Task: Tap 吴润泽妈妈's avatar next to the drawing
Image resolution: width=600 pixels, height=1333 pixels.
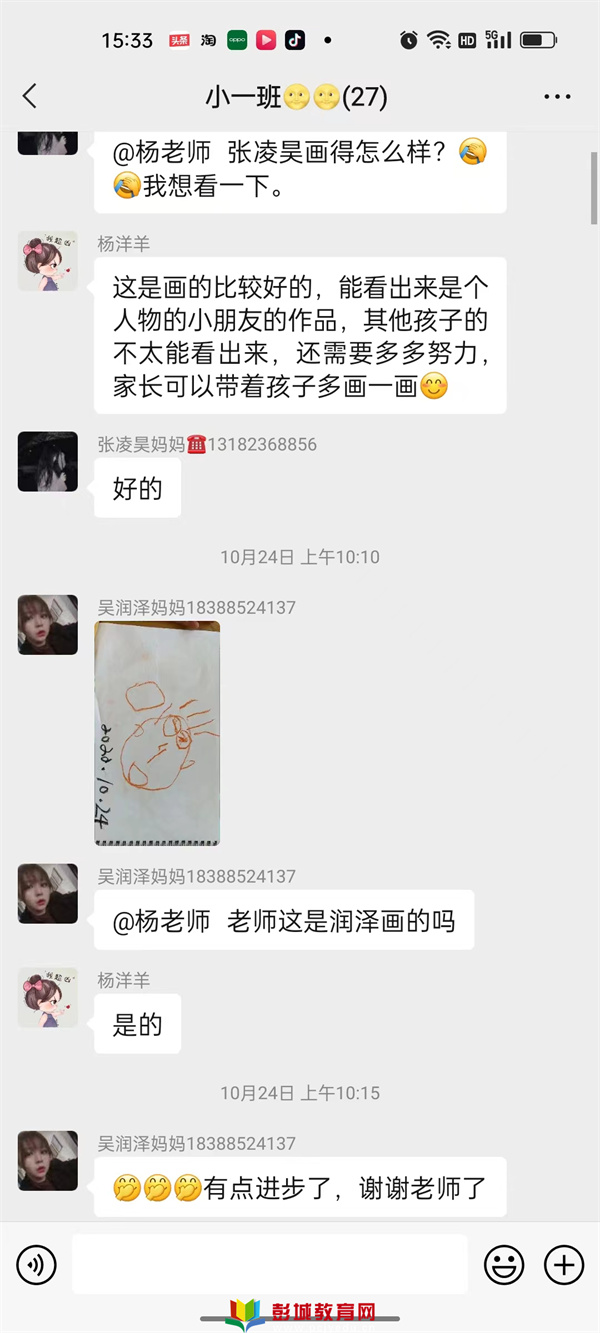Action: tap(47, 625)
